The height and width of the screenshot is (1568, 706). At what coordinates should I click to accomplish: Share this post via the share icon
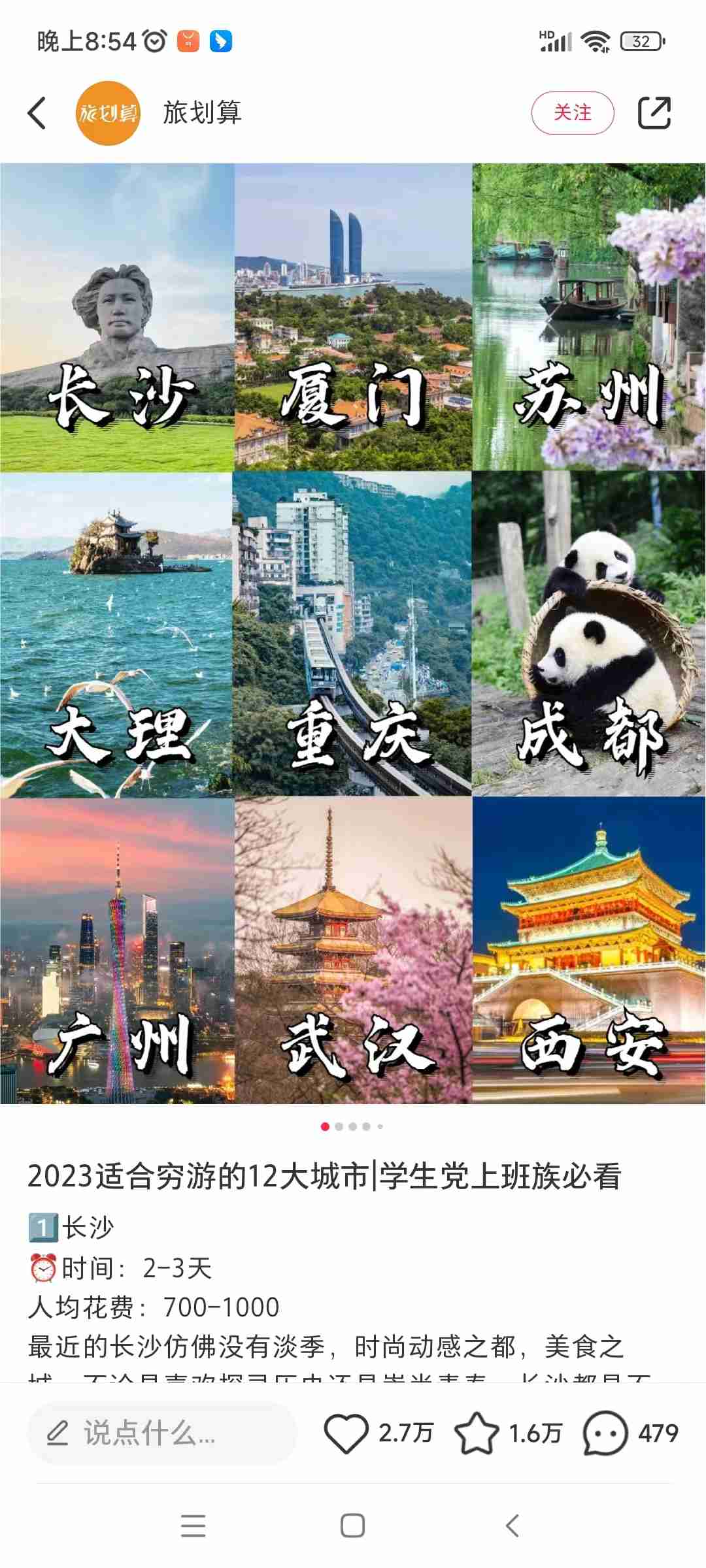pyautogui.click(x=654, y=113)
